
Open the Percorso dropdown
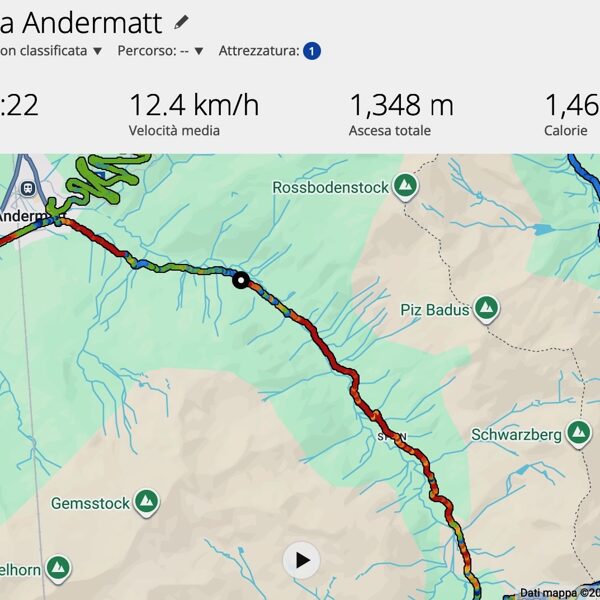pyautogui.click(x=199, y=51)
